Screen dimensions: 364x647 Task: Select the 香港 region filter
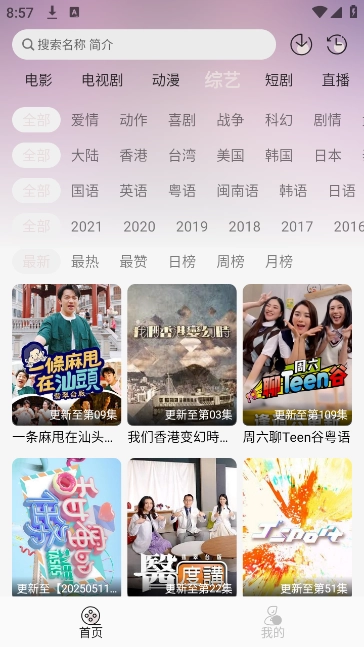pyautogui.click(x=133, y=155)
